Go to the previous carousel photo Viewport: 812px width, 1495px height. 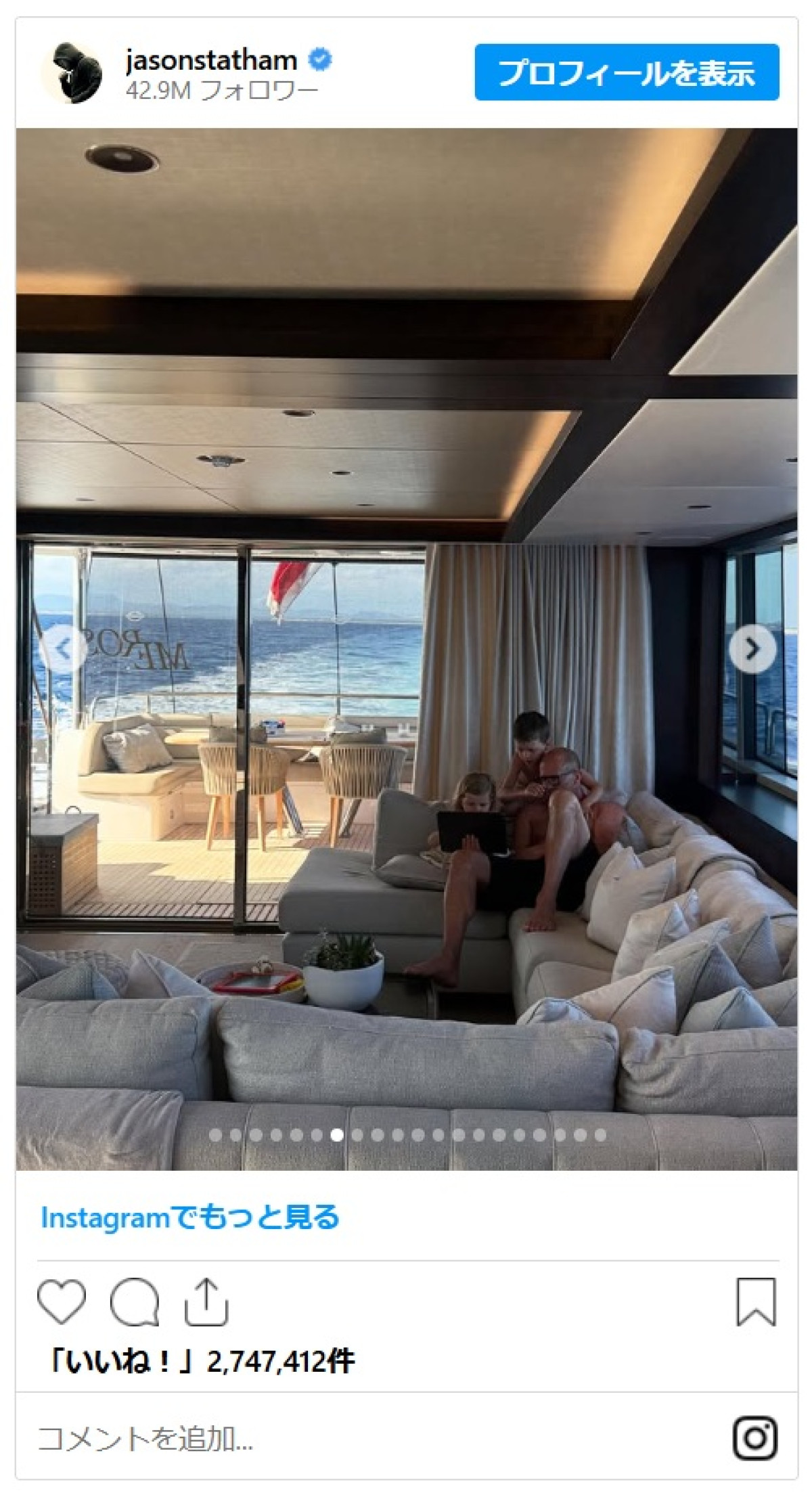pyautogui.click(x=63, y=649)
